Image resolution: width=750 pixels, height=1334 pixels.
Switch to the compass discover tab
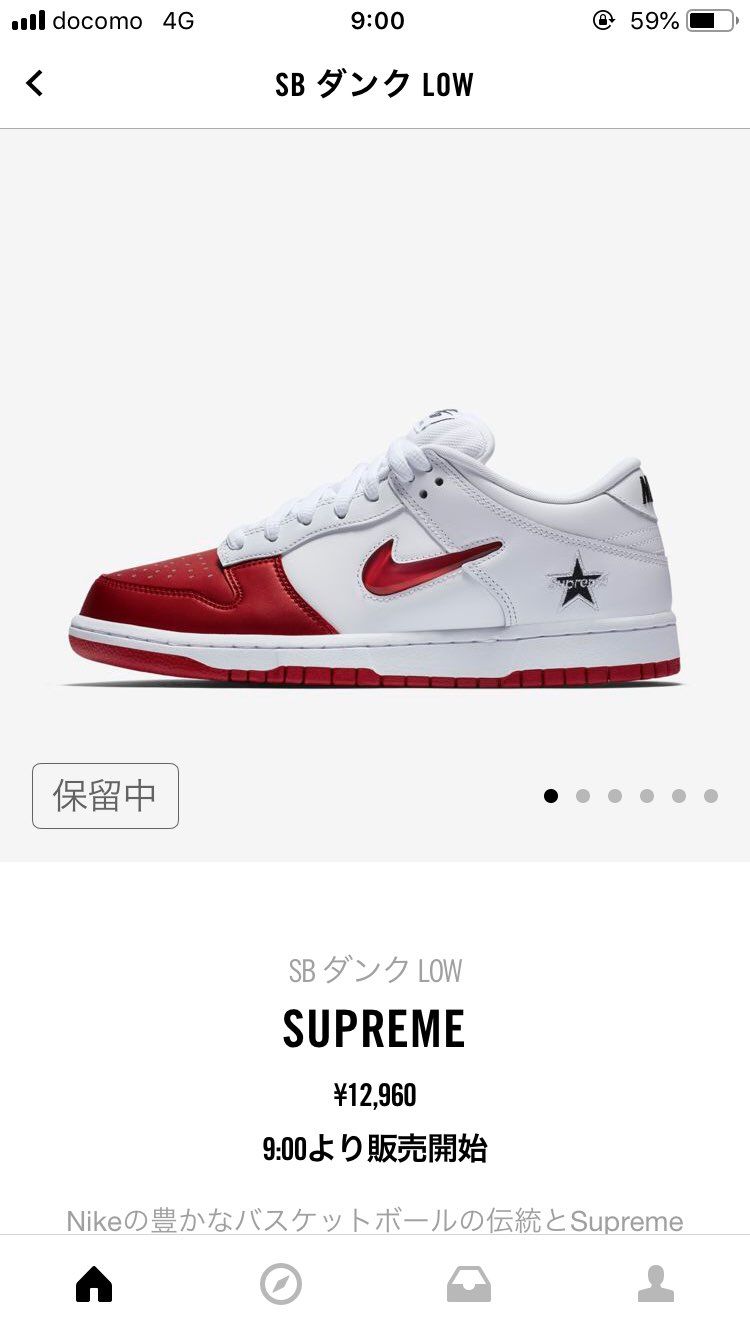point(281,1284)
